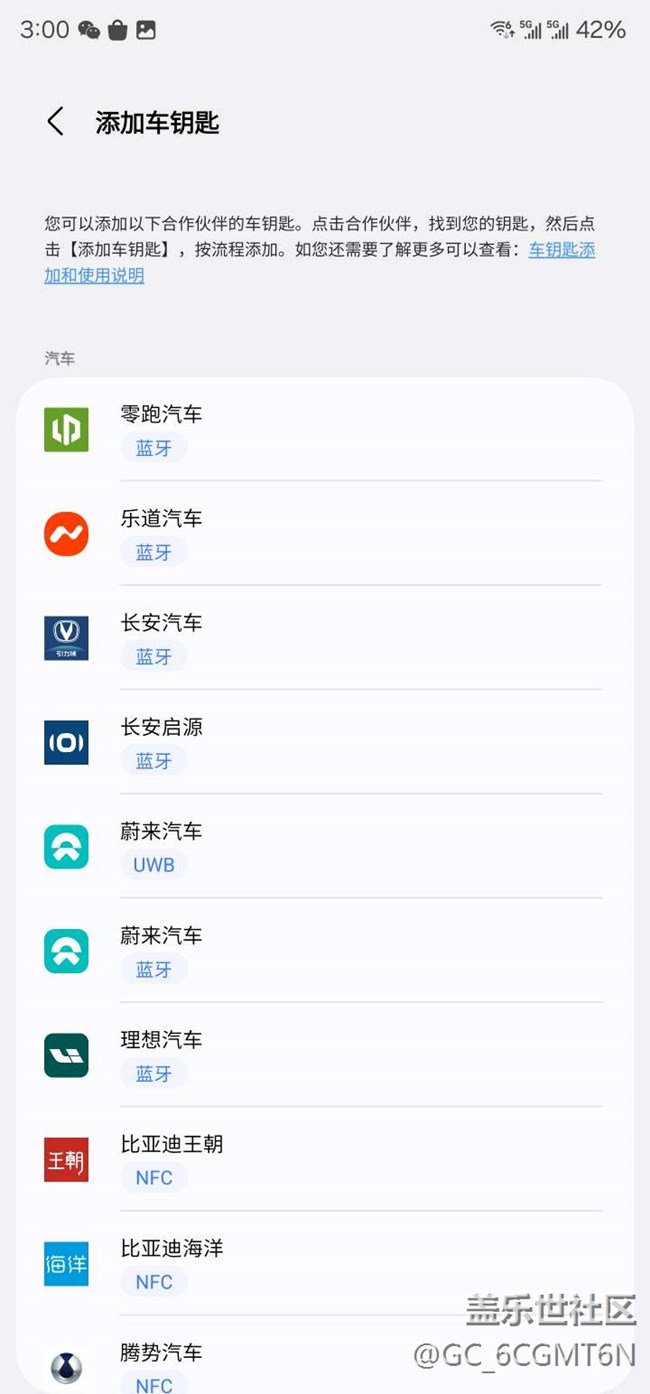This screenshot has height=1394, width=650.
Task: Tap the 腾势汽车 row
Action: pos(324,1362)
